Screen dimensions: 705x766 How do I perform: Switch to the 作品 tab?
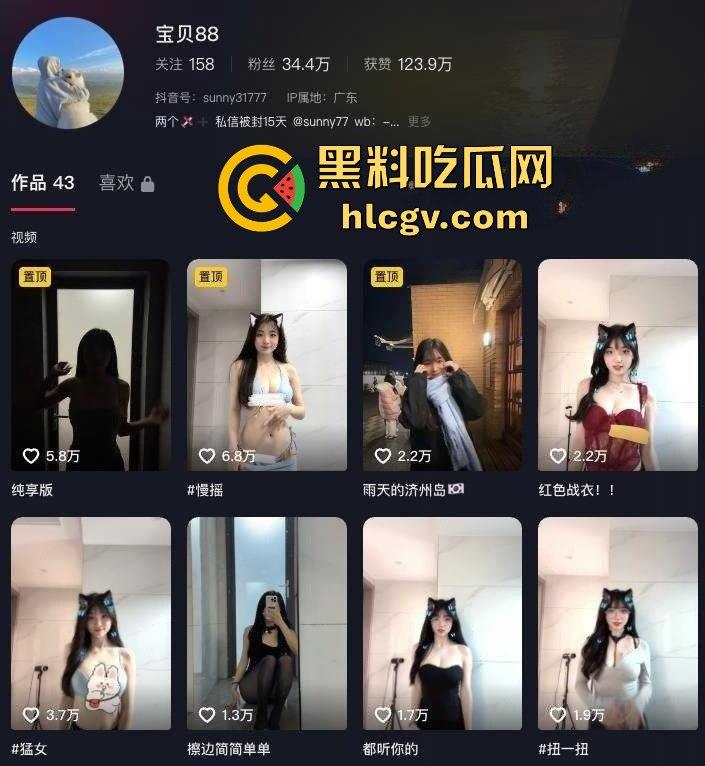[x=43, y=183]
